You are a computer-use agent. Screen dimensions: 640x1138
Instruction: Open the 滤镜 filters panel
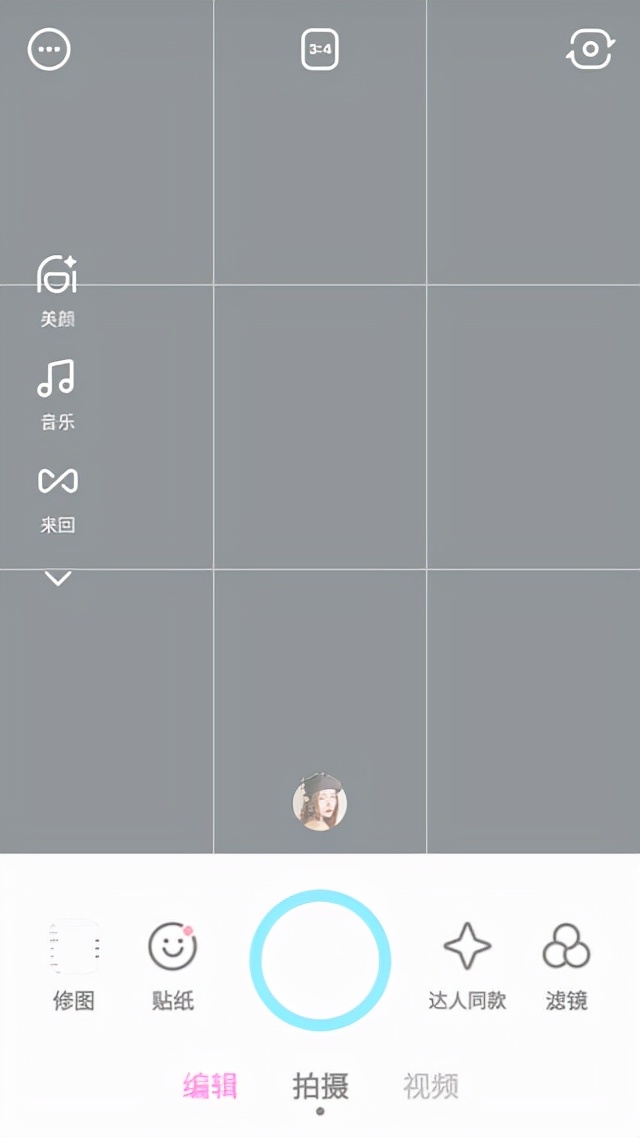coord(566,963)
